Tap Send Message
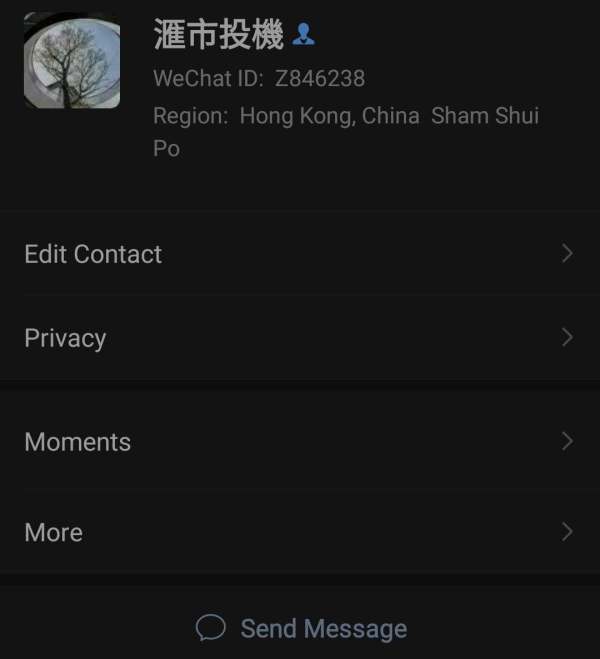The image size is (600, 659). coord(302,628)
